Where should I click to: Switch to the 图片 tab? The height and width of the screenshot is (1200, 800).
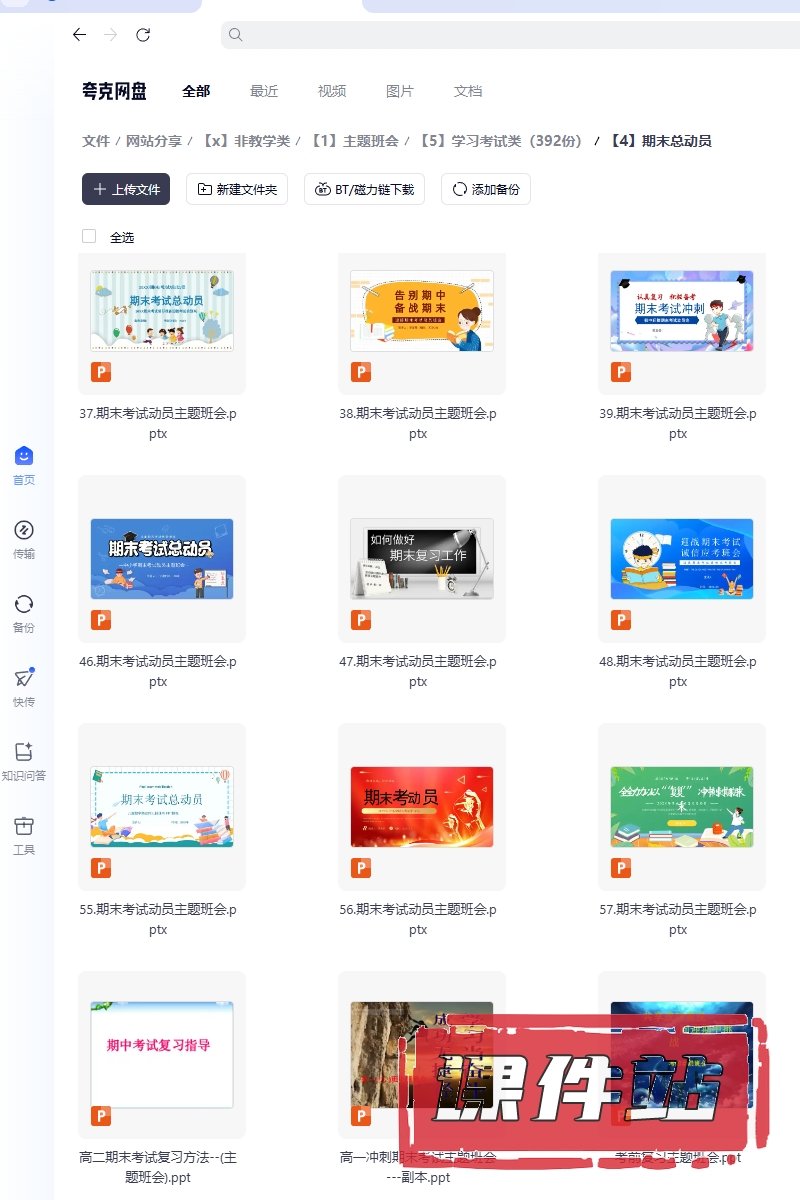[x=400, y=91]
